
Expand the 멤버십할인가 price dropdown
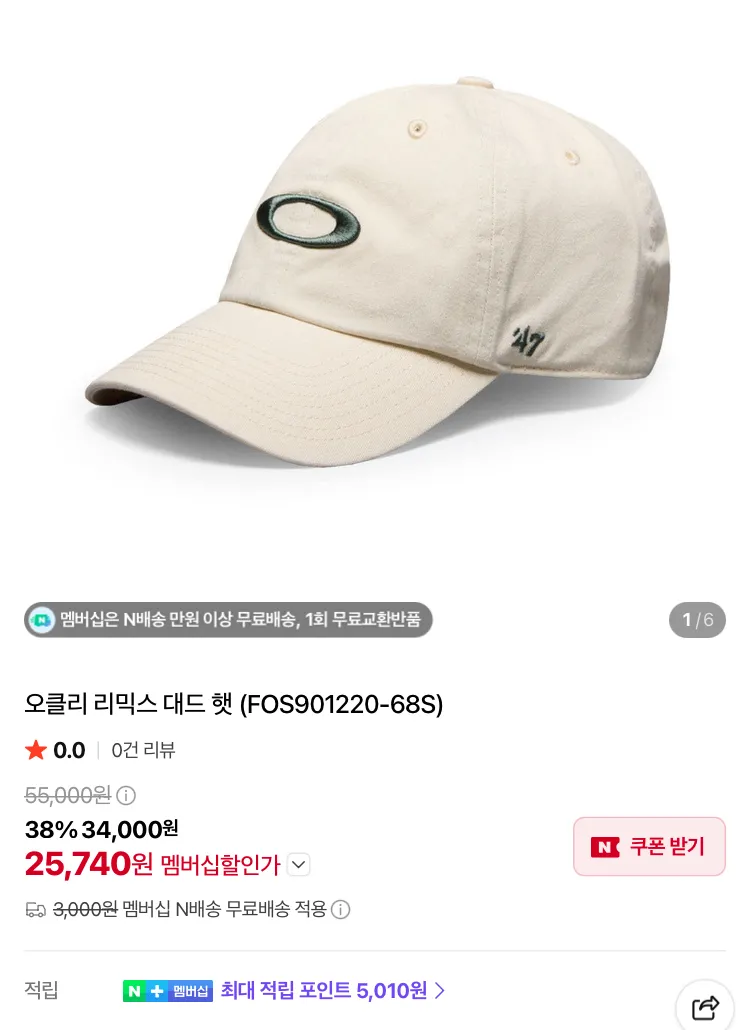[x=298, y=864]
